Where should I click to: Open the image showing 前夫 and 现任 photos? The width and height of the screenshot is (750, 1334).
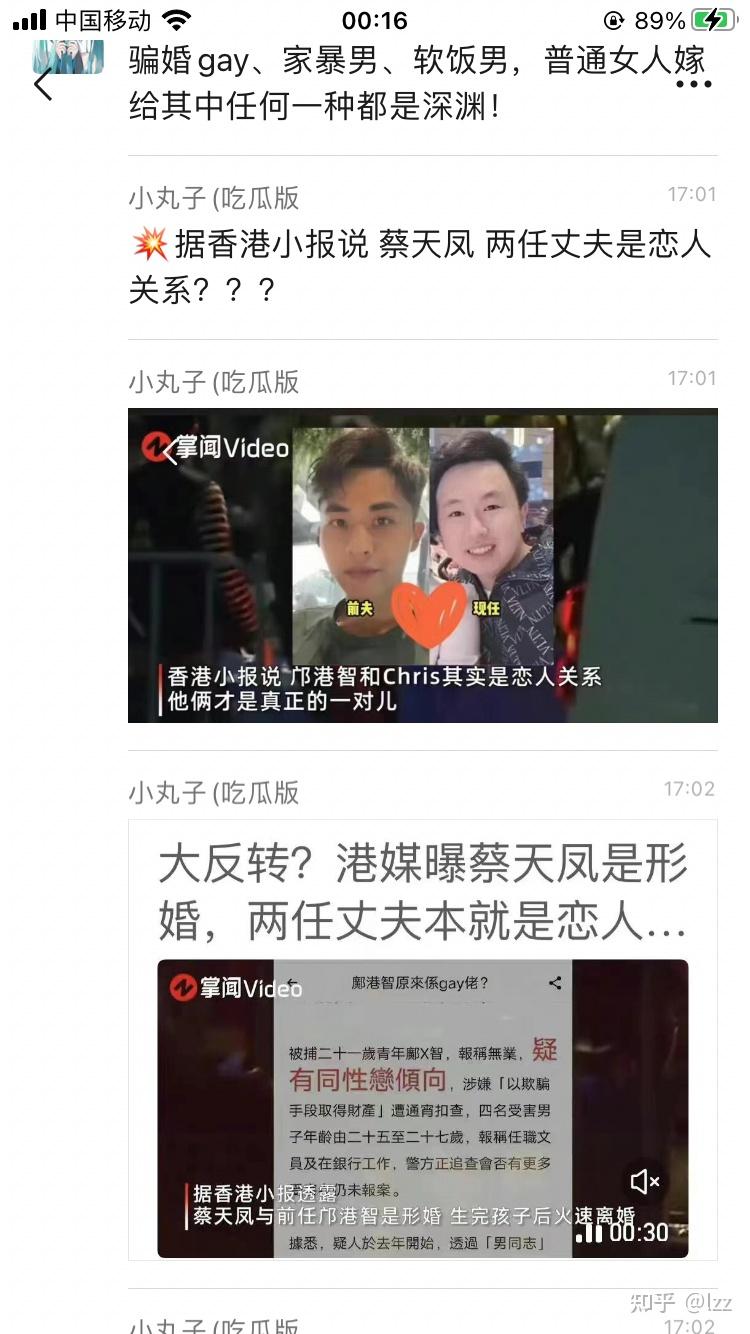[422, 565]
